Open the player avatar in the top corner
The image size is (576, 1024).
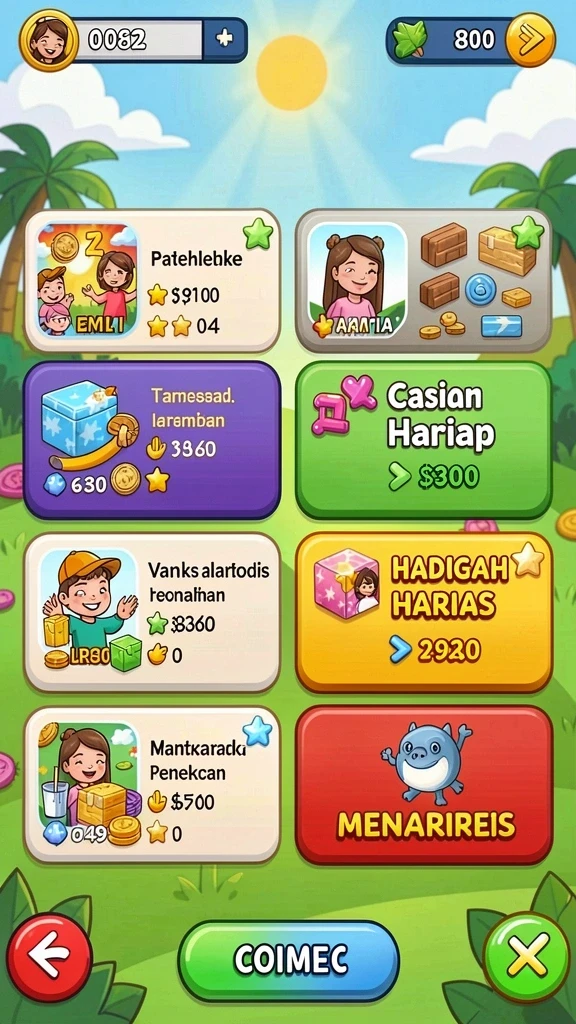[x=48, y=40]
